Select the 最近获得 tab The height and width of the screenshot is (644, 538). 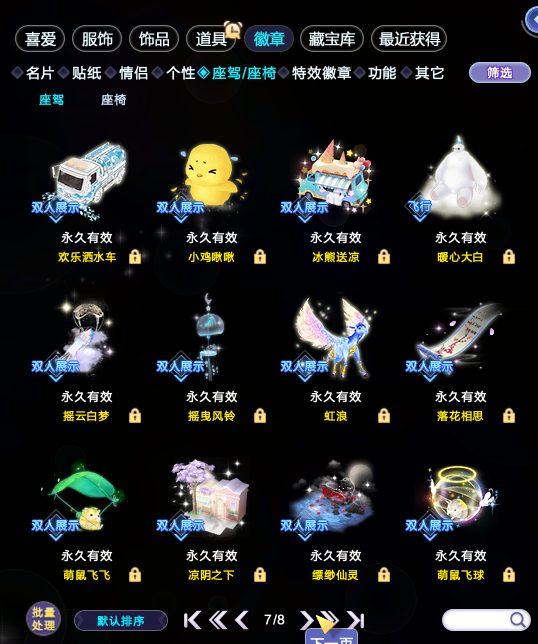pos(409,39)
